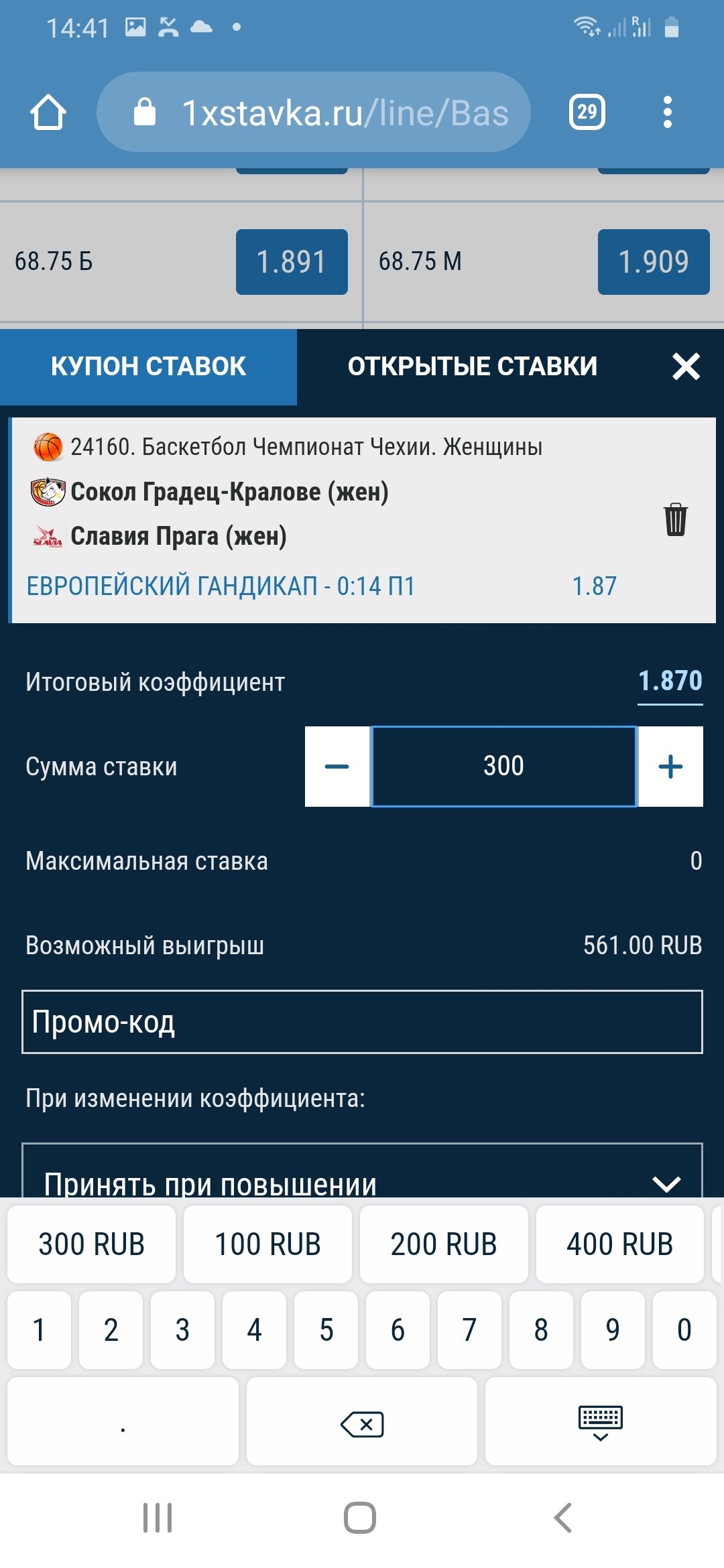Decrease the stake with the minus button
This screenshot has height=1568, width=724.
(337, 767)
